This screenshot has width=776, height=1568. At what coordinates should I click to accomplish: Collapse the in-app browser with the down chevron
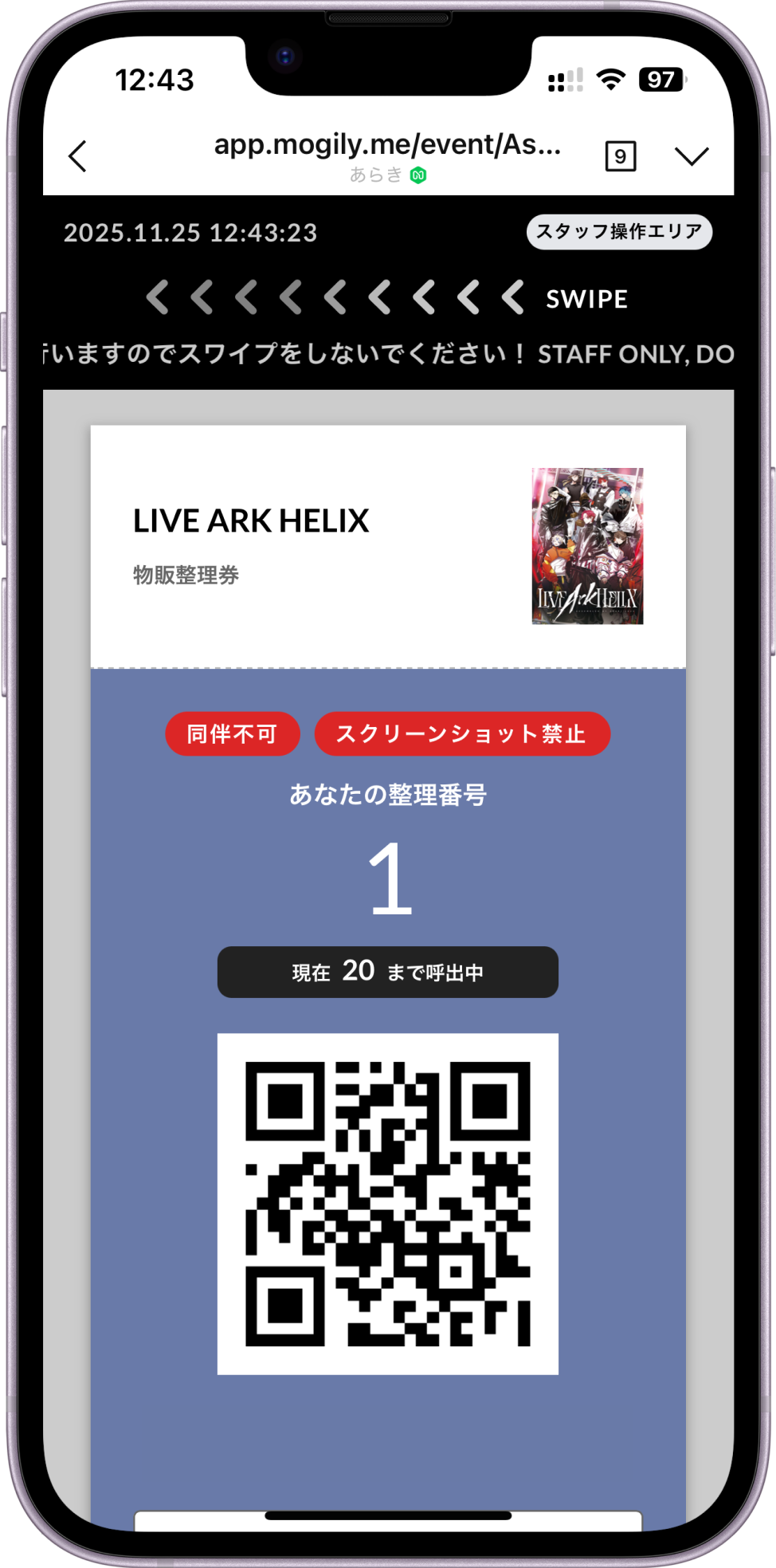[x=691, y=156]
